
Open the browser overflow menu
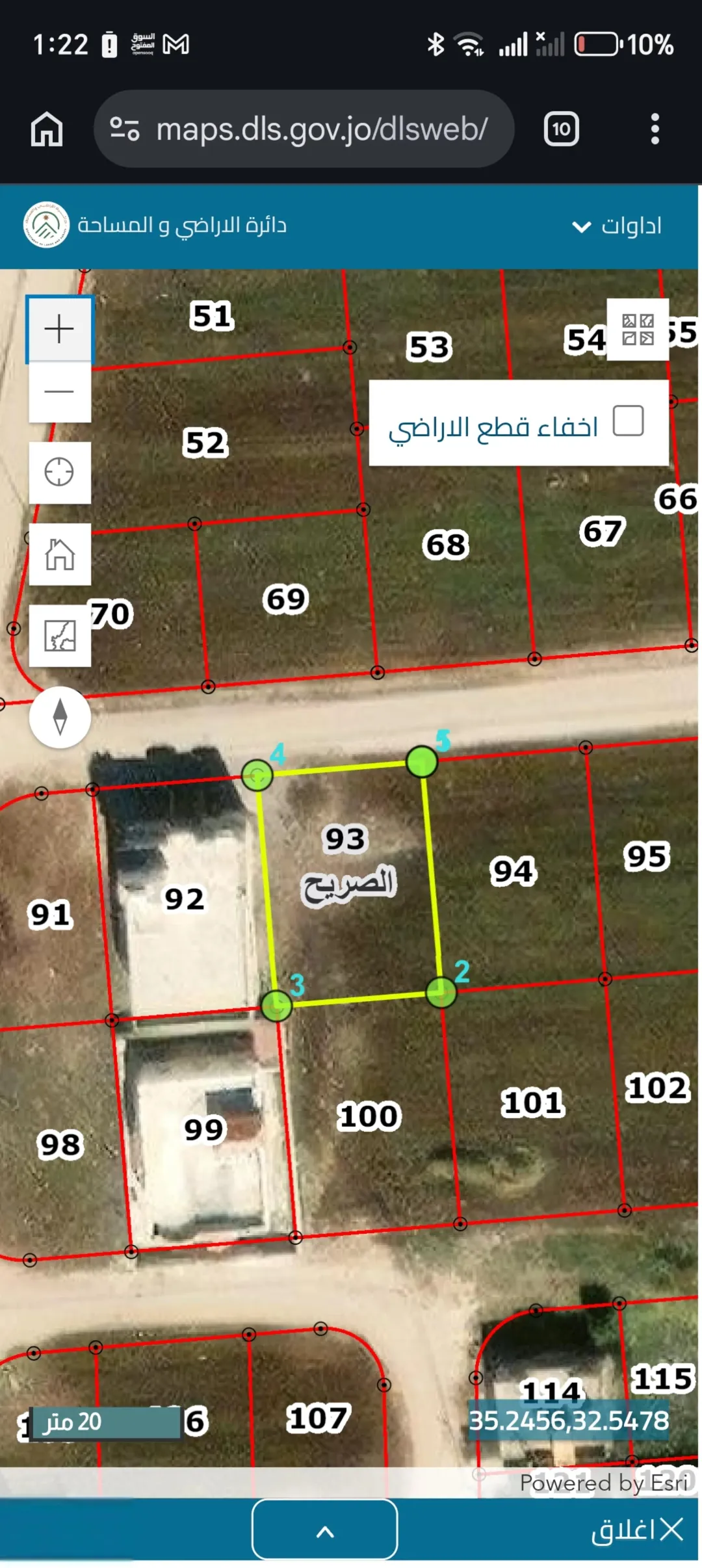coord(655,129)
